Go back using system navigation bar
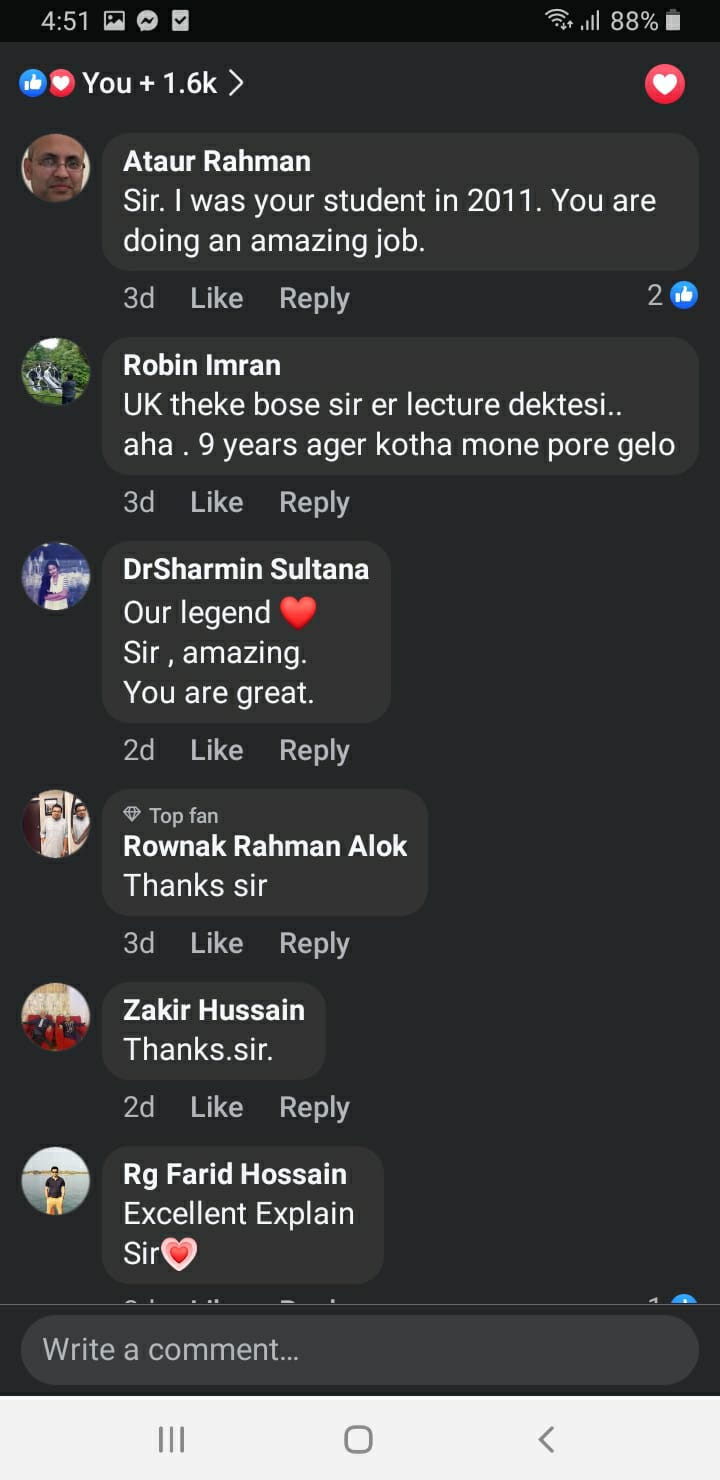 point(546,1439)
